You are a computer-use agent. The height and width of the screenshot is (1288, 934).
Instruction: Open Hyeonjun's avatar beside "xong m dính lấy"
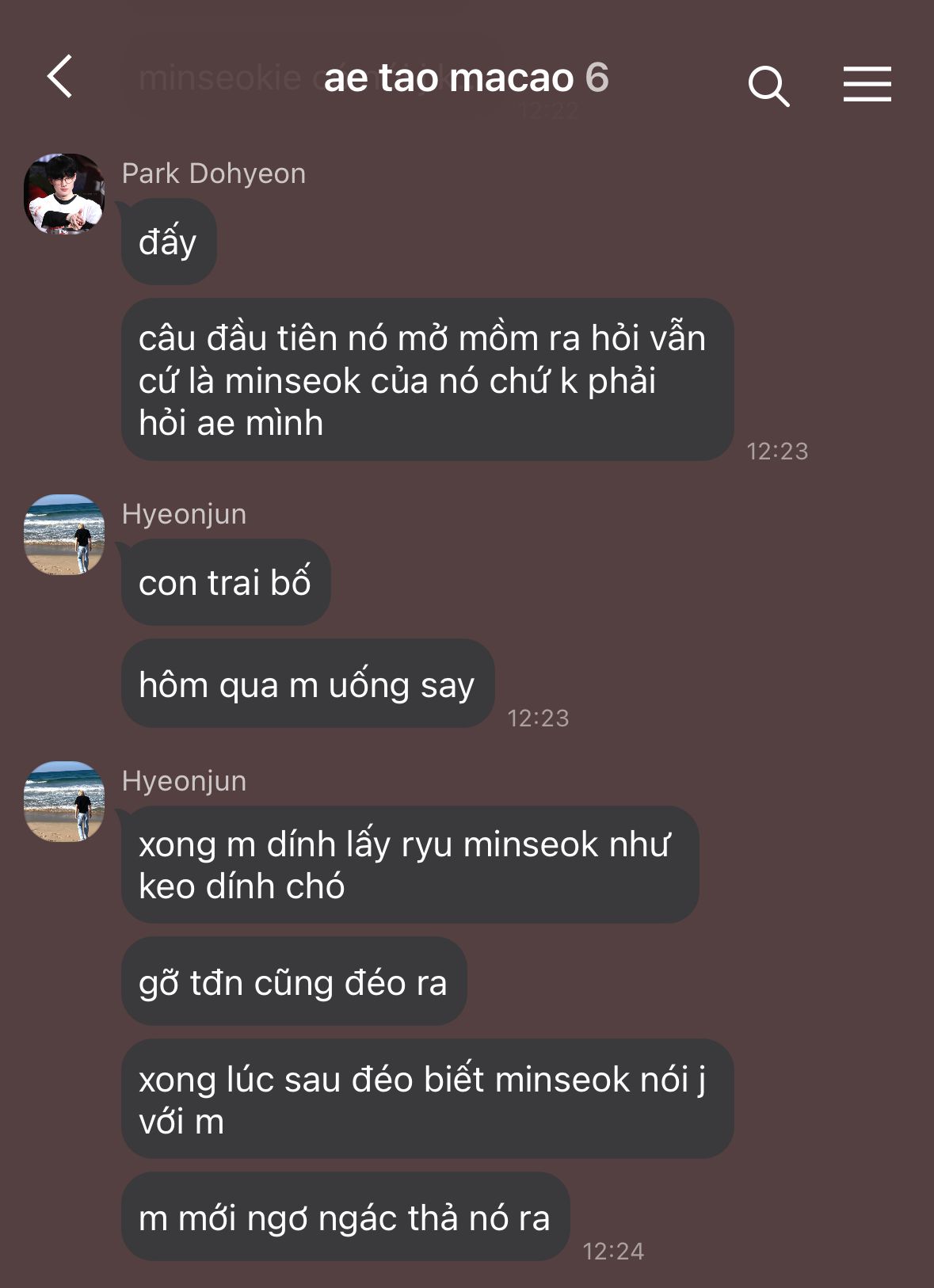64,802
